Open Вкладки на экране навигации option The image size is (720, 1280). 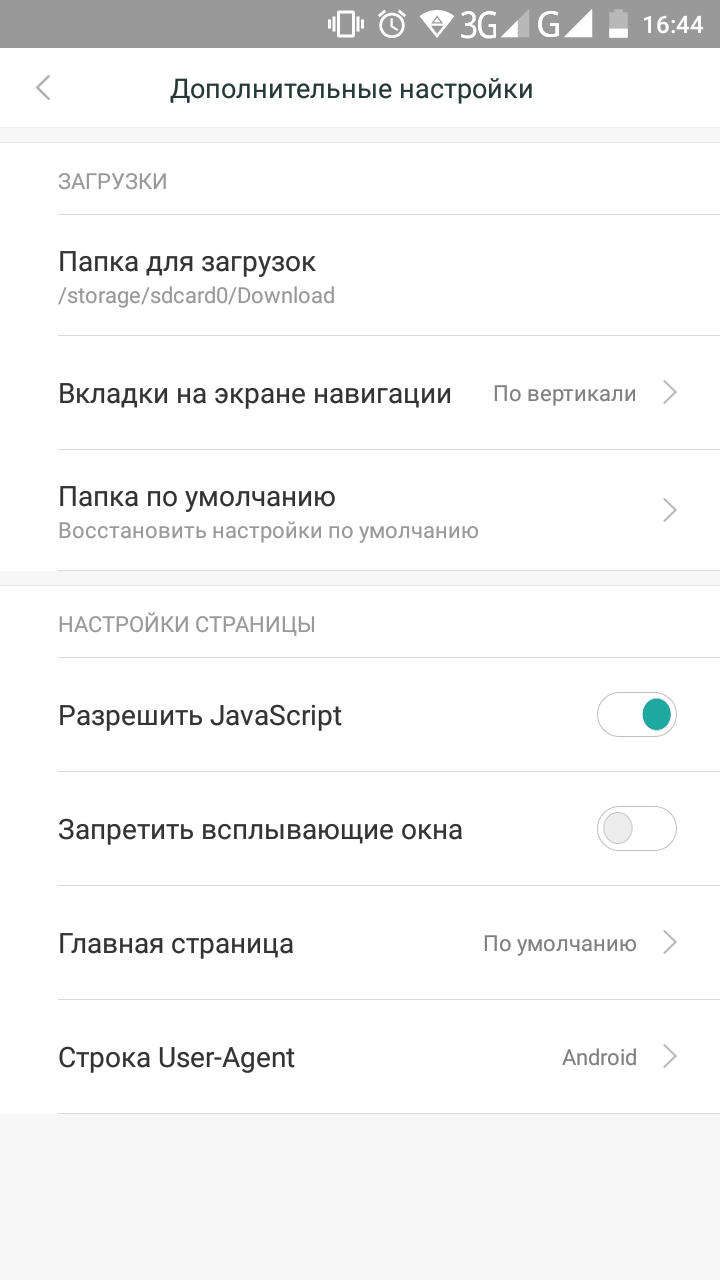click(360, 393)
